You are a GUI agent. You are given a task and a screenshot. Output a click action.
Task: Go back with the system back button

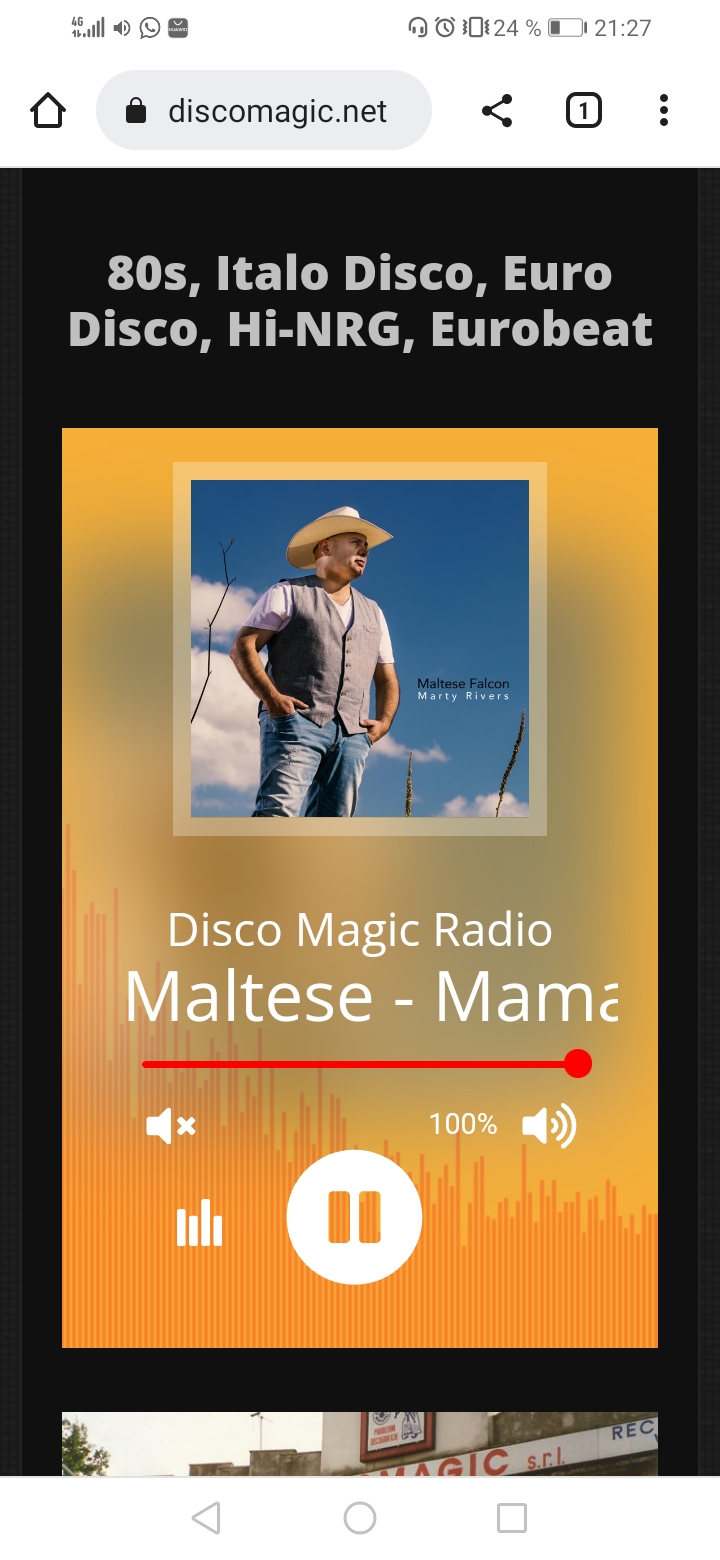click(206, 1518)
